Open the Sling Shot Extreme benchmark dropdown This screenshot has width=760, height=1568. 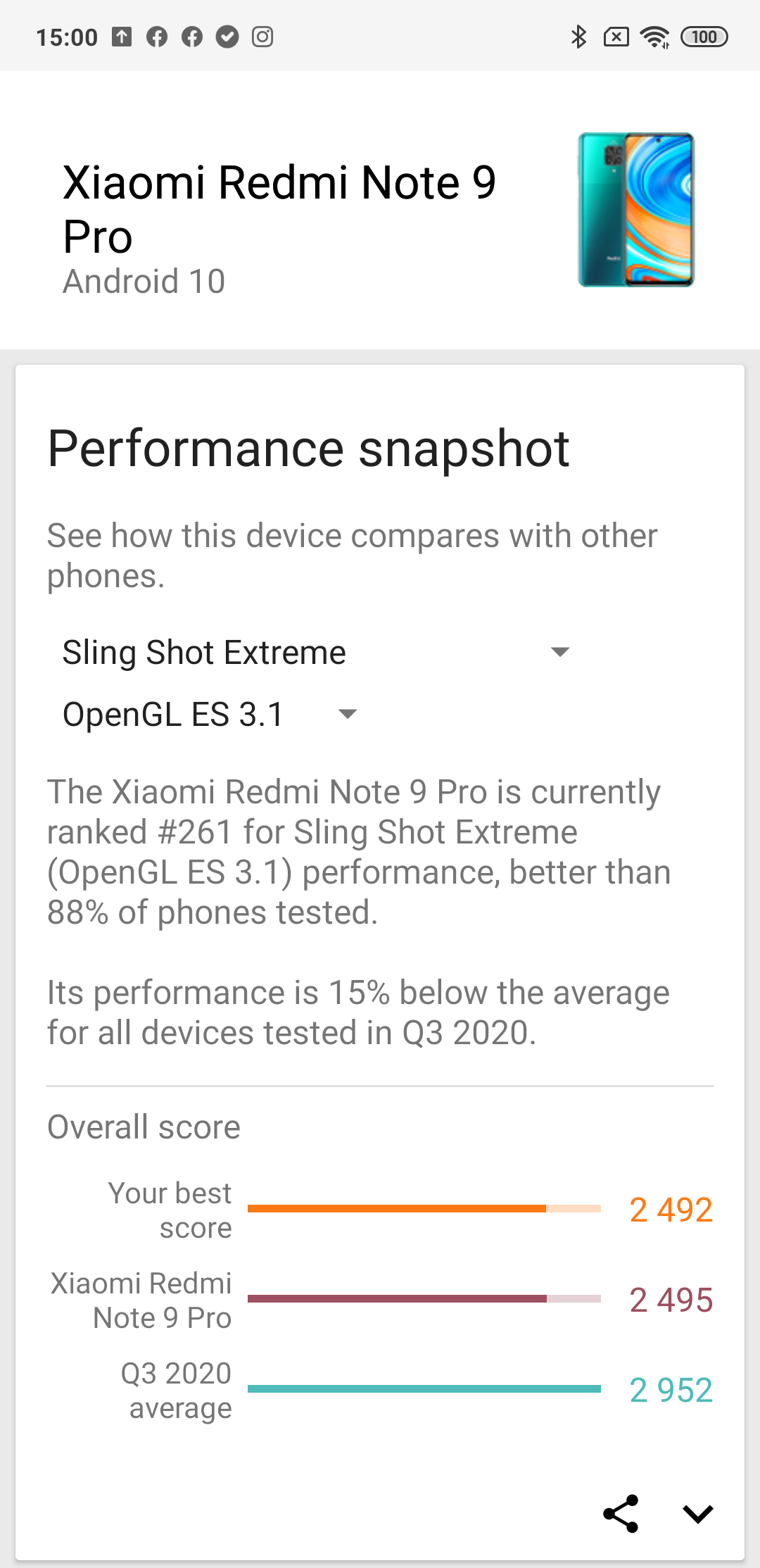pyautogui.click(x=316, y=652)
